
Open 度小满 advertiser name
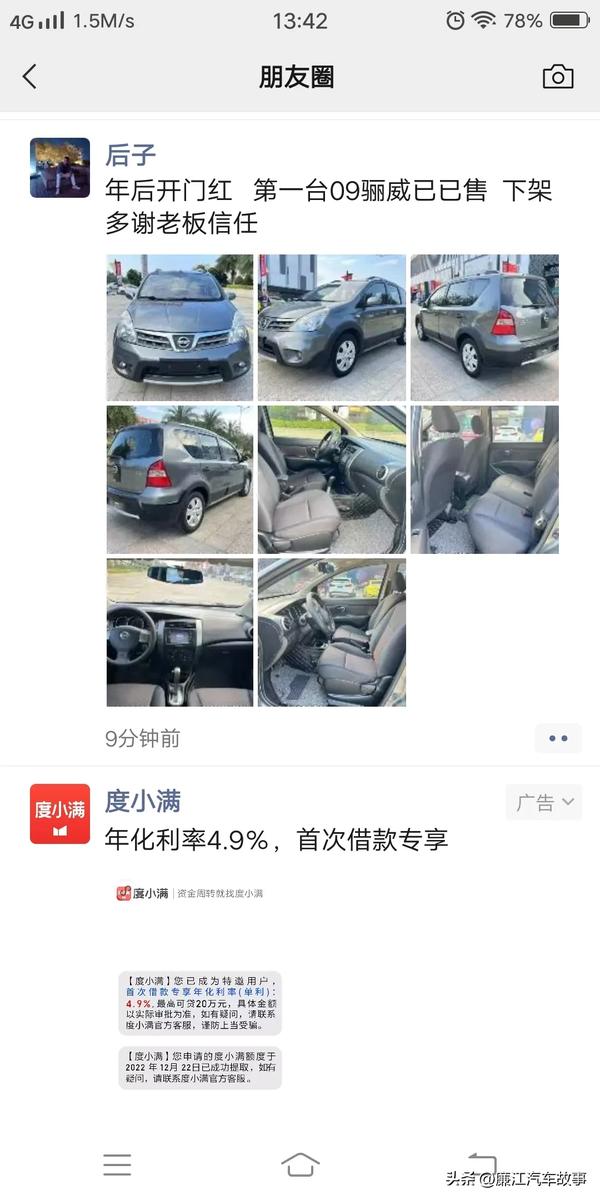143,801
